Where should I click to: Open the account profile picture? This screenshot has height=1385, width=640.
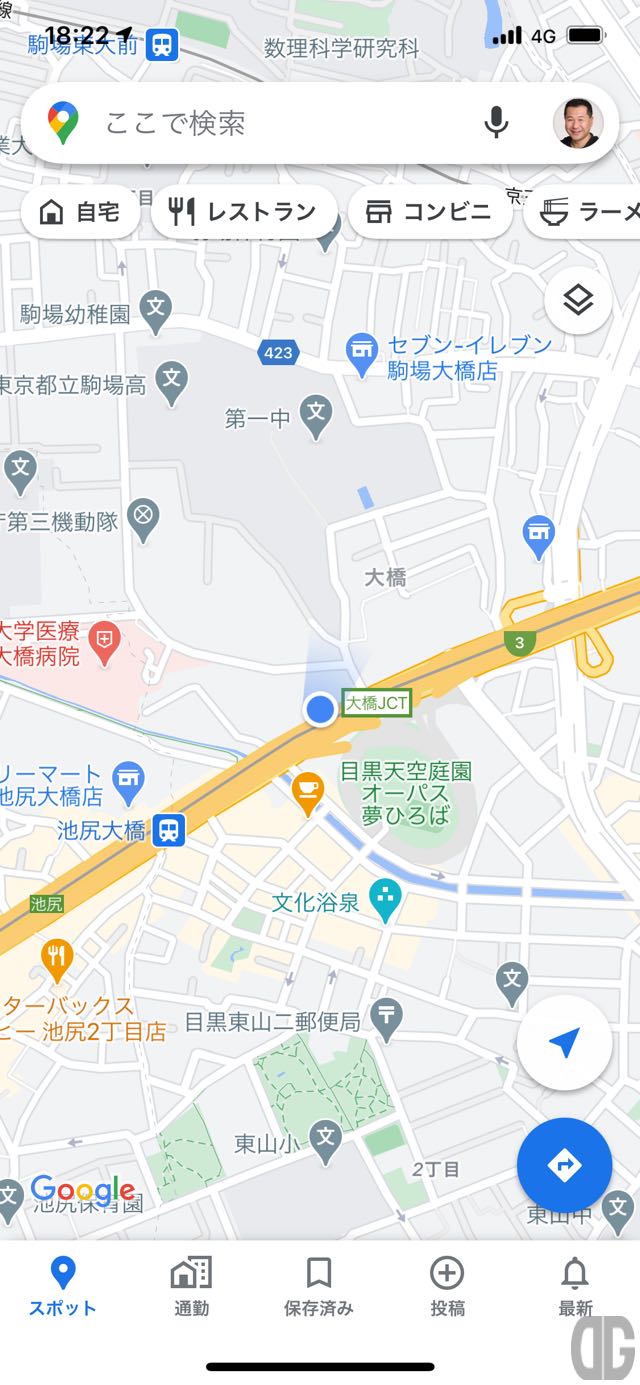pos(578,124)
